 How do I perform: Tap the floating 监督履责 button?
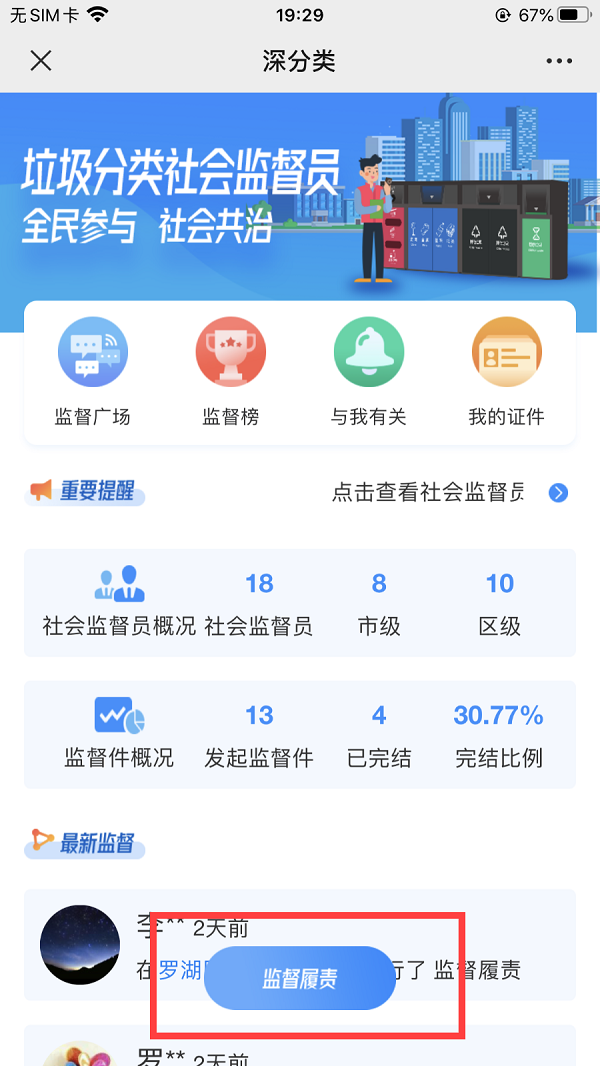300,978
